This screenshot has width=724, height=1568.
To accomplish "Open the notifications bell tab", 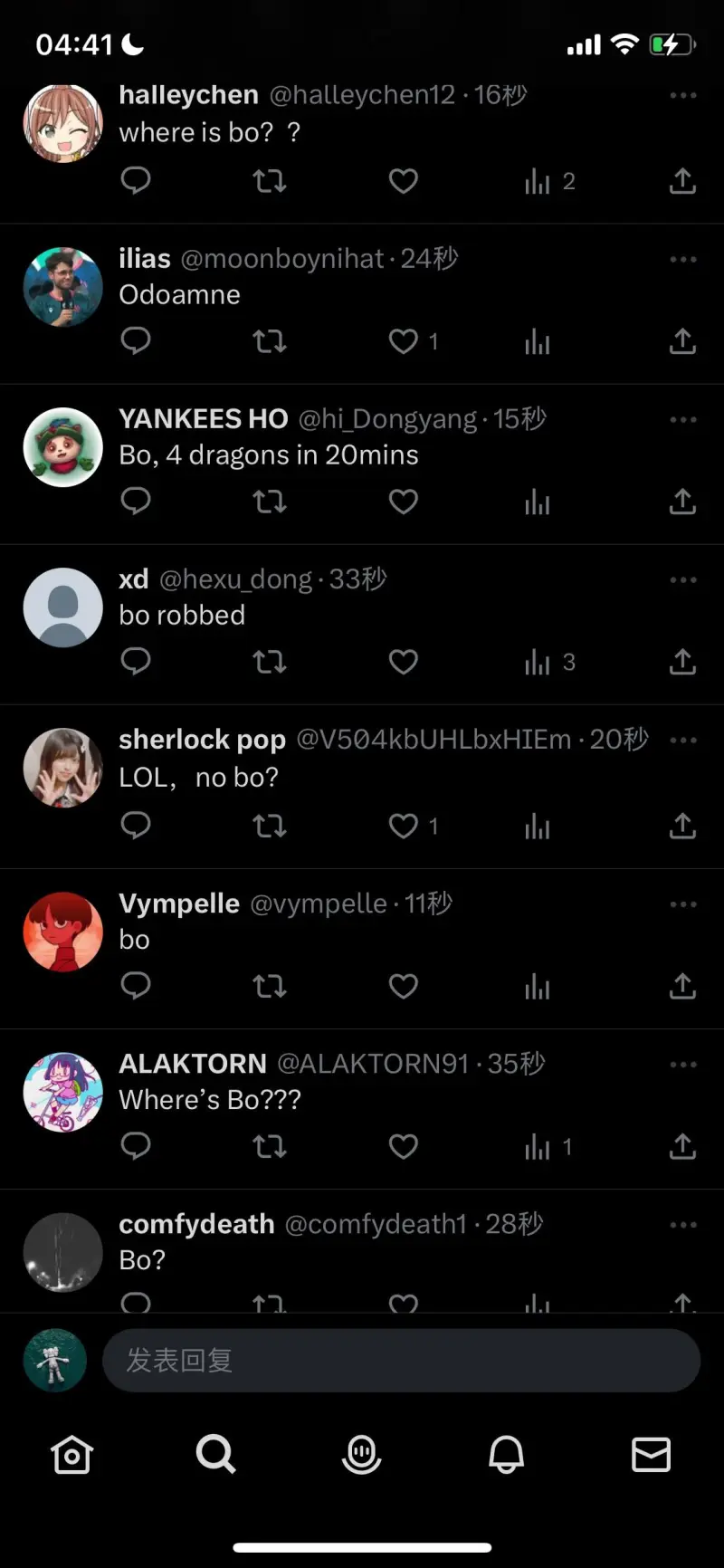I will (507, 1455).
